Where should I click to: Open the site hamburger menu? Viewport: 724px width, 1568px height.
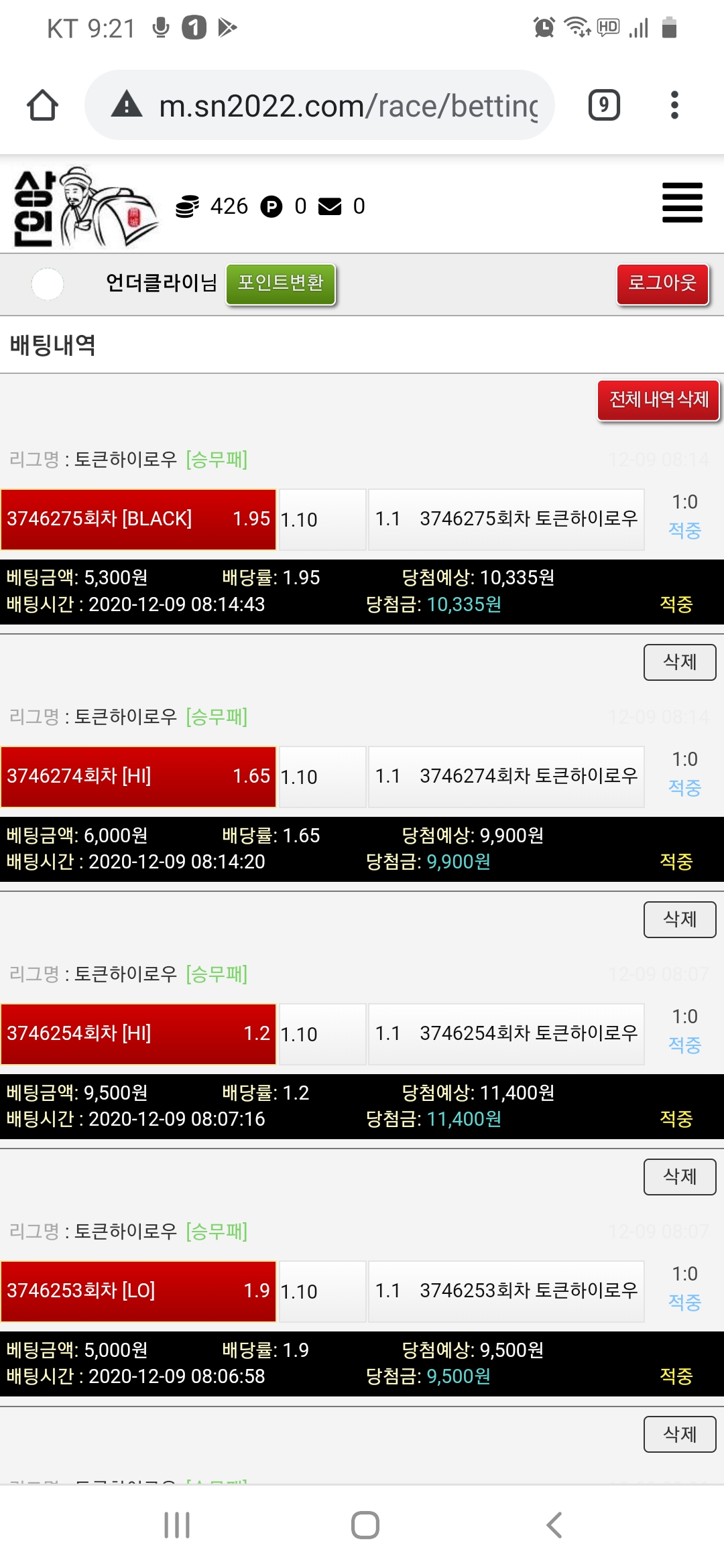(x=682, y=202)
